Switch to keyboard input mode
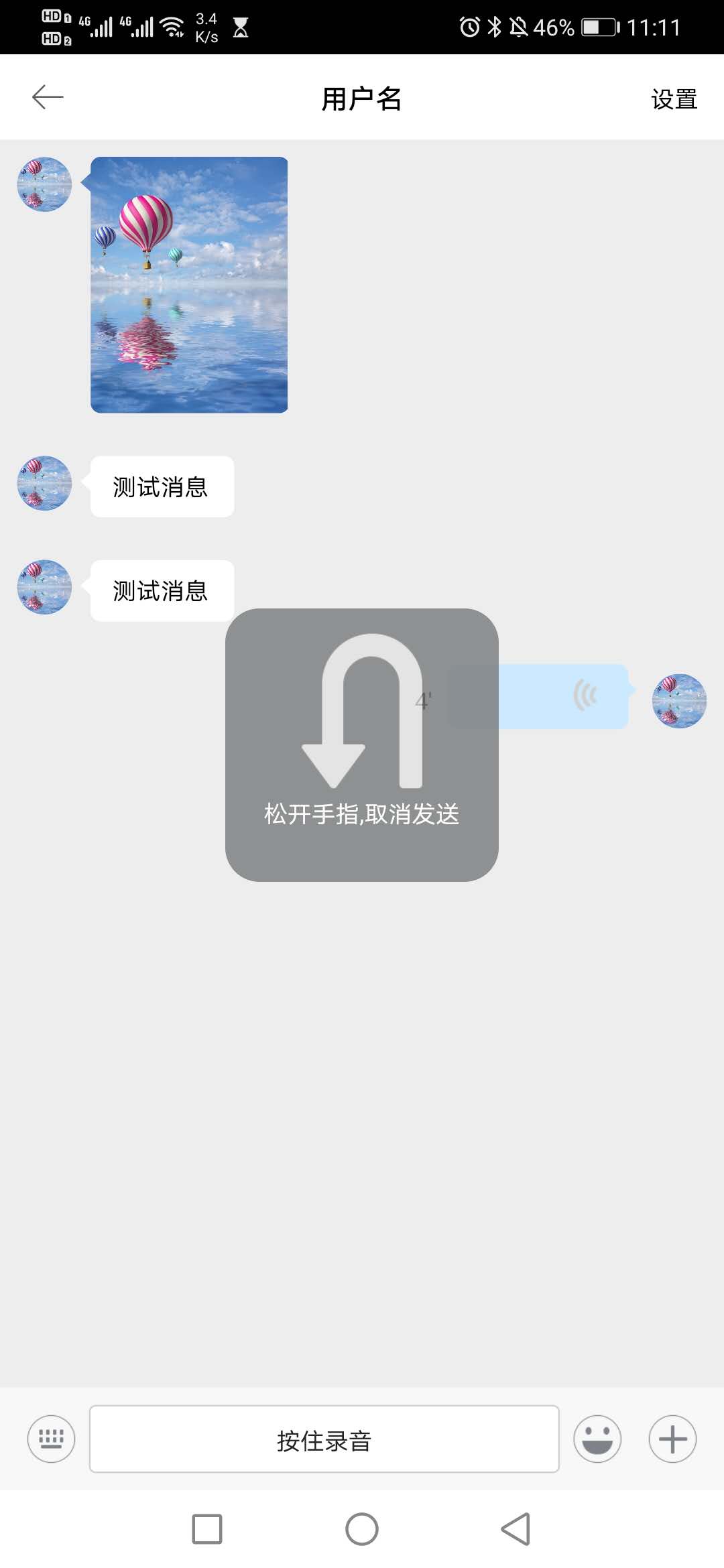 click(51, 1439)
